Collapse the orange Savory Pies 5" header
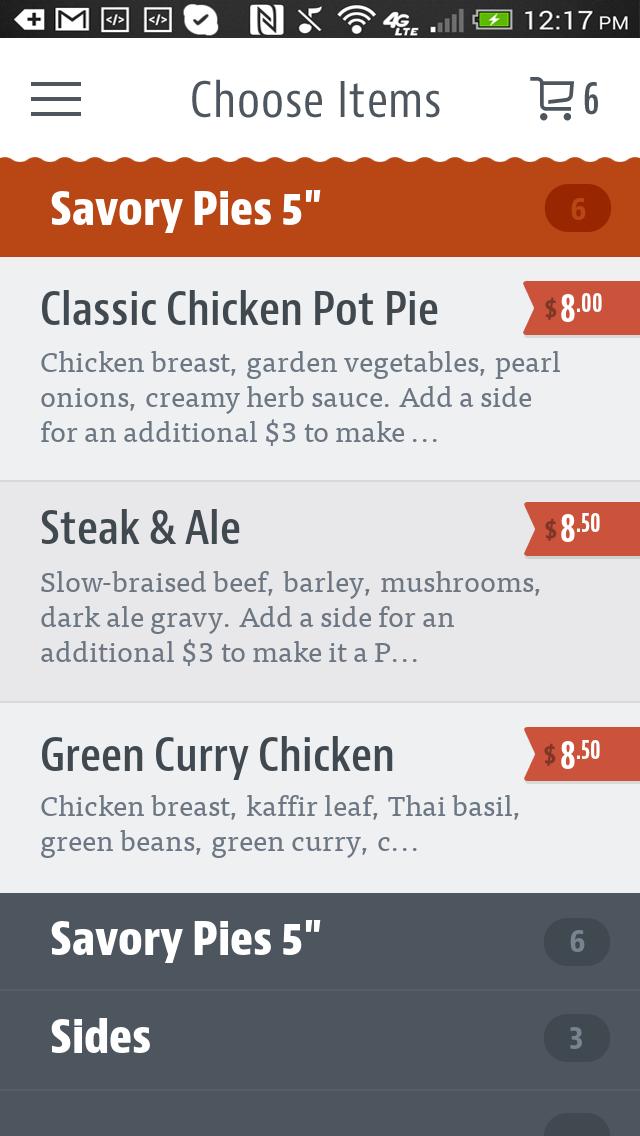Screen dimensions: 640x1136 (320, 209)
